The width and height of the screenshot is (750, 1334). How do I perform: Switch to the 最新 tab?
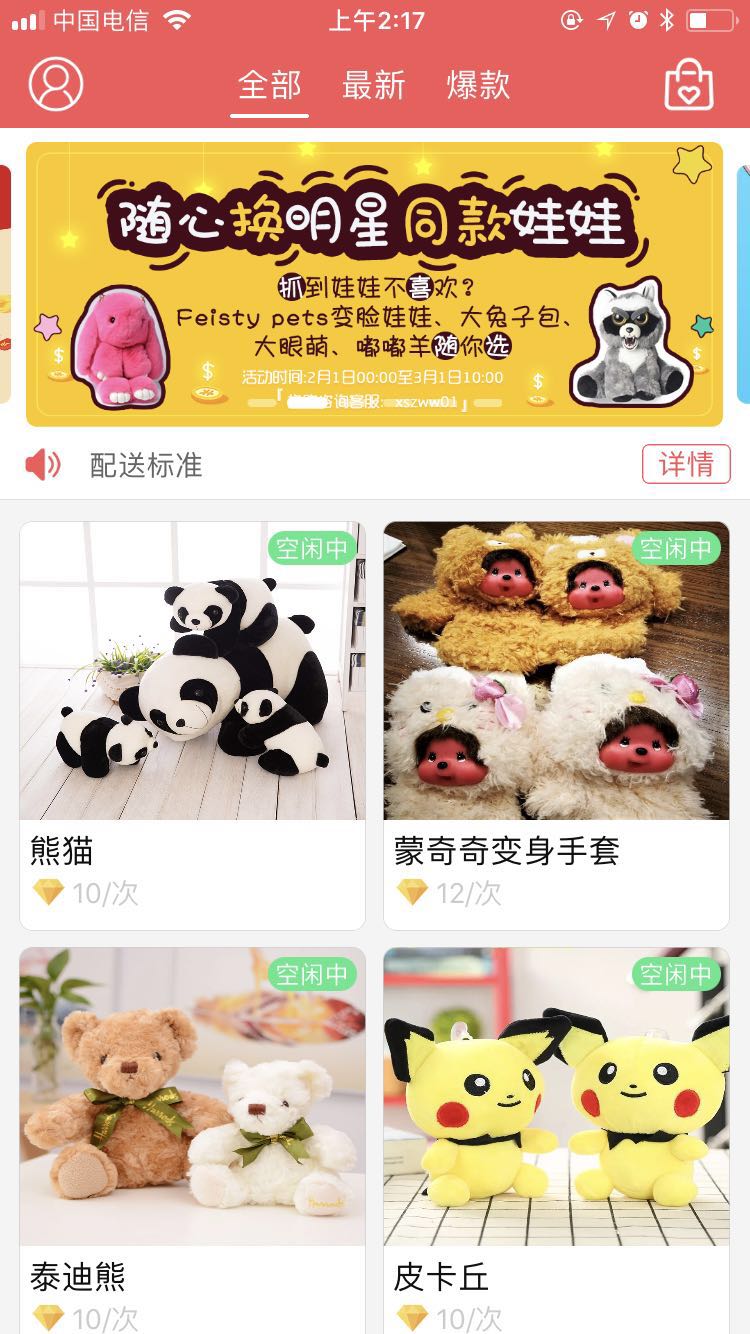click(x=373, y=86)
